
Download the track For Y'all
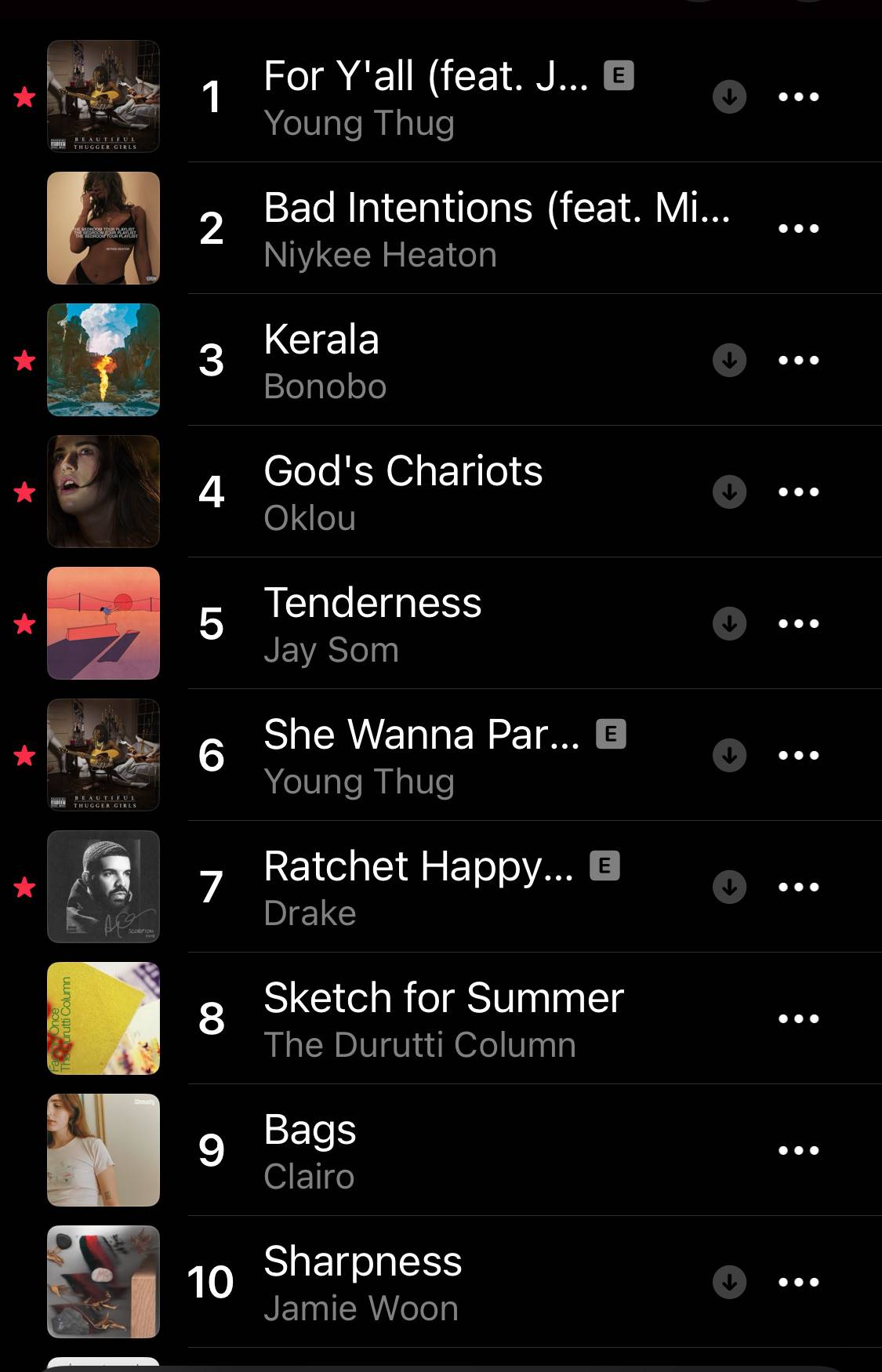729,96
